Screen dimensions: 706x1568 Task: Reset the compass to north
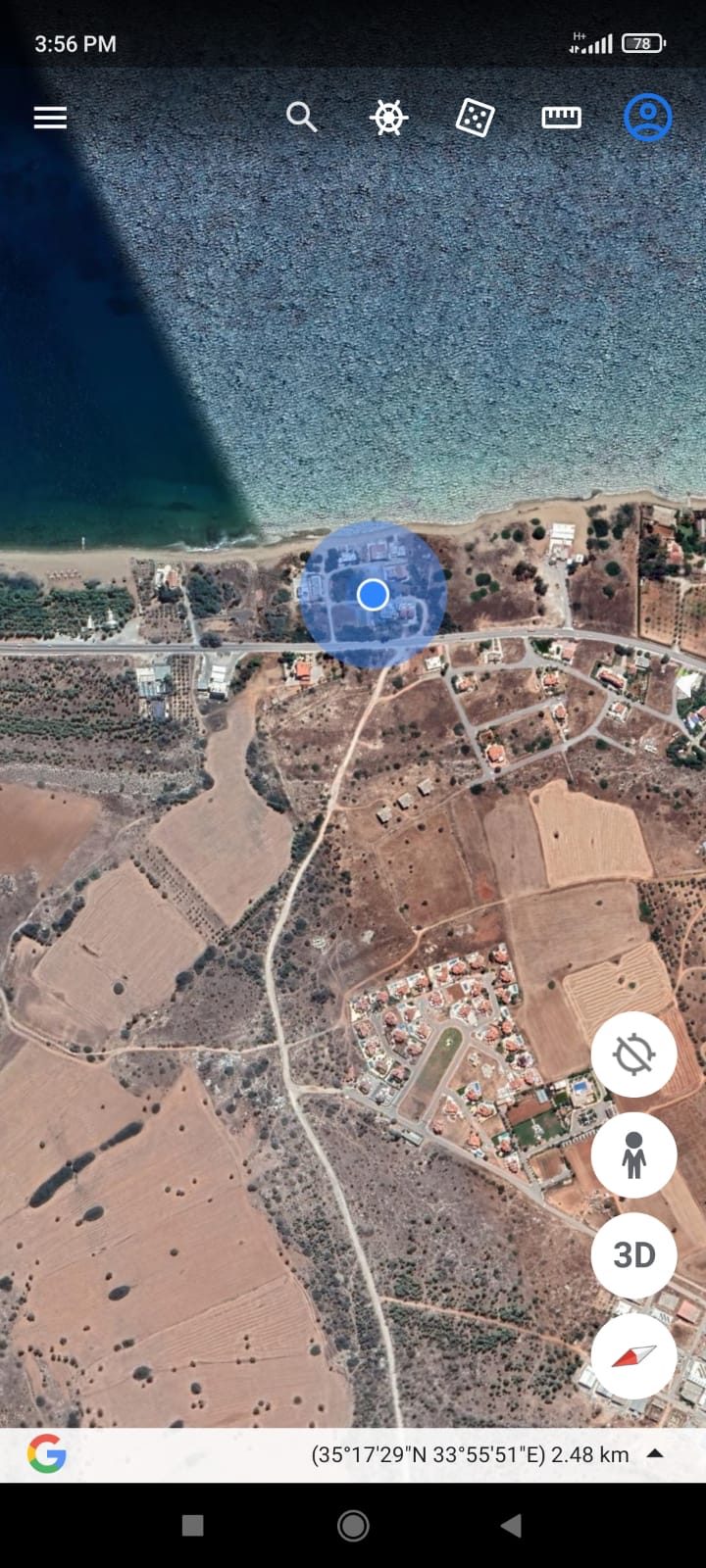(633, 1356)
